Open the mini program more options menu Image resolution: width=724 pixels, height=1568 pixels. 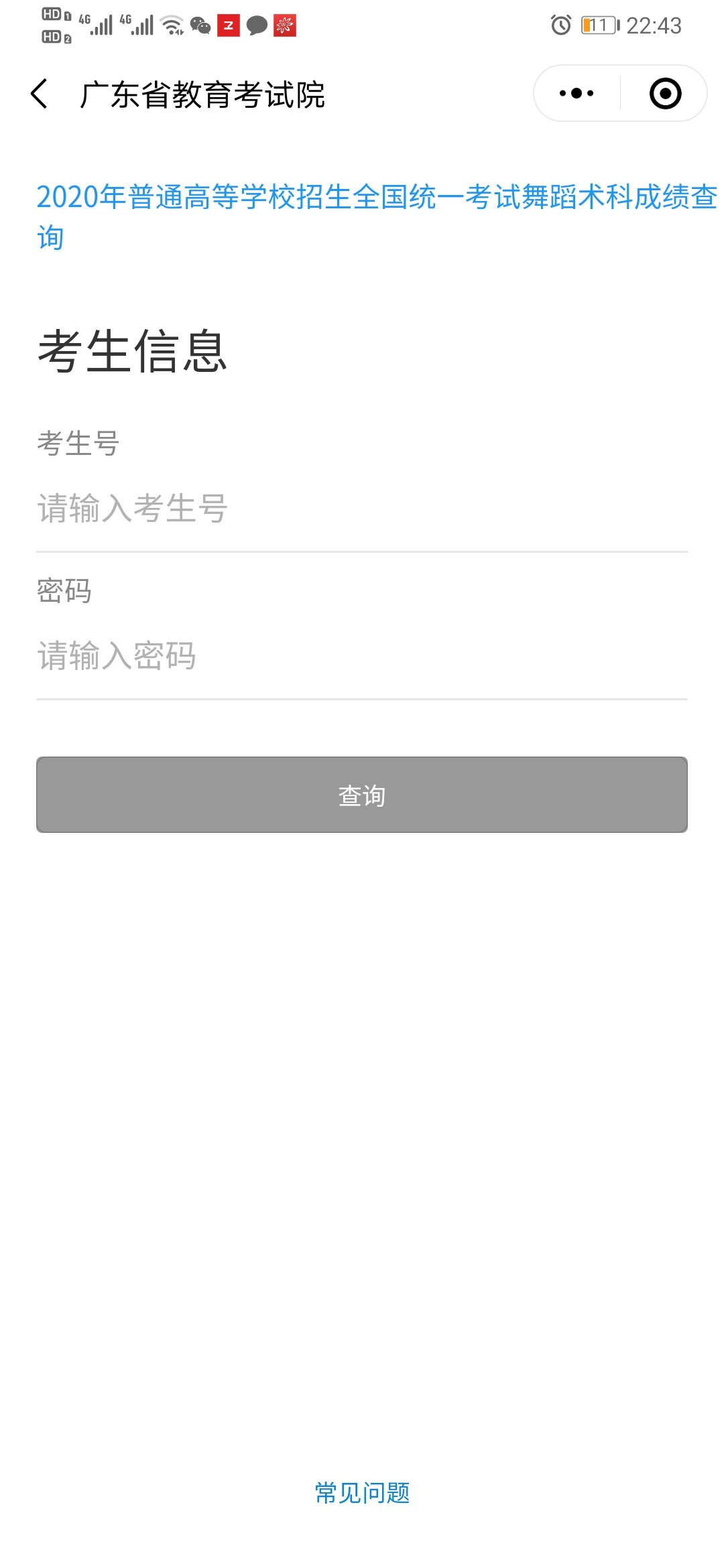(x=577, y=94)
